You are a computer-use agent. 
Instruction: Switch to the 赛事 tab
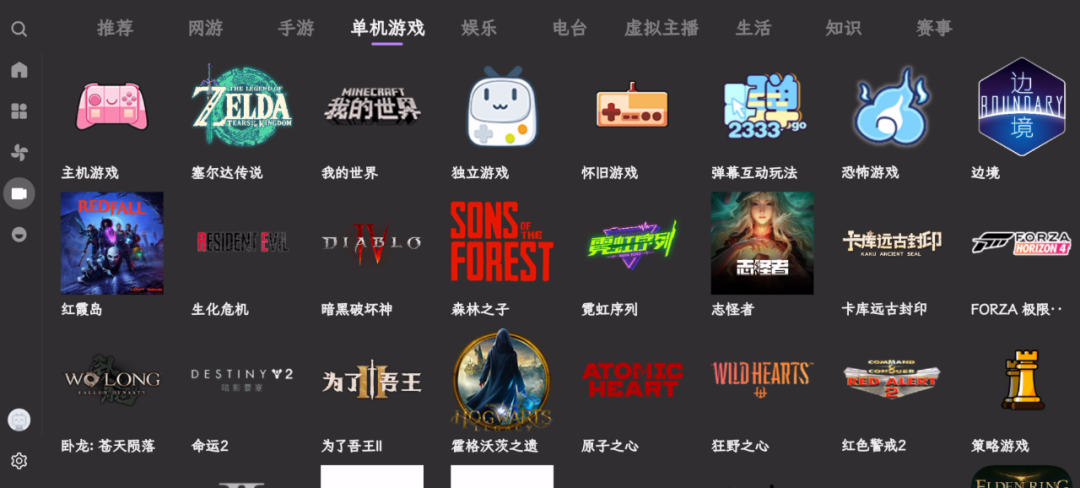934,28
